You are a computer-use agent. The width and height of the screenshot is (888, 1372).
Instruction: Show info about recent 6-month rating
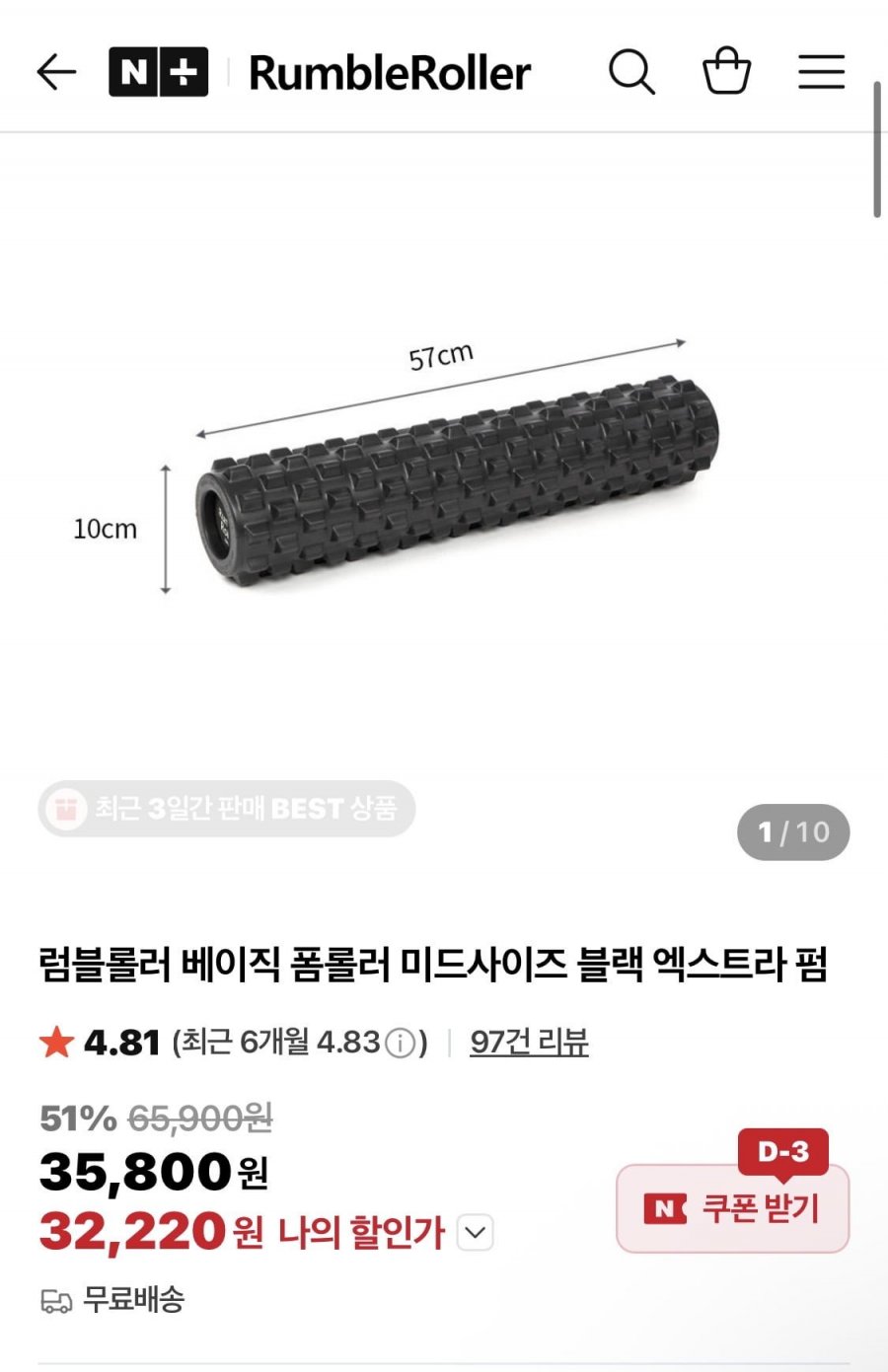(x=400, y=1043)
